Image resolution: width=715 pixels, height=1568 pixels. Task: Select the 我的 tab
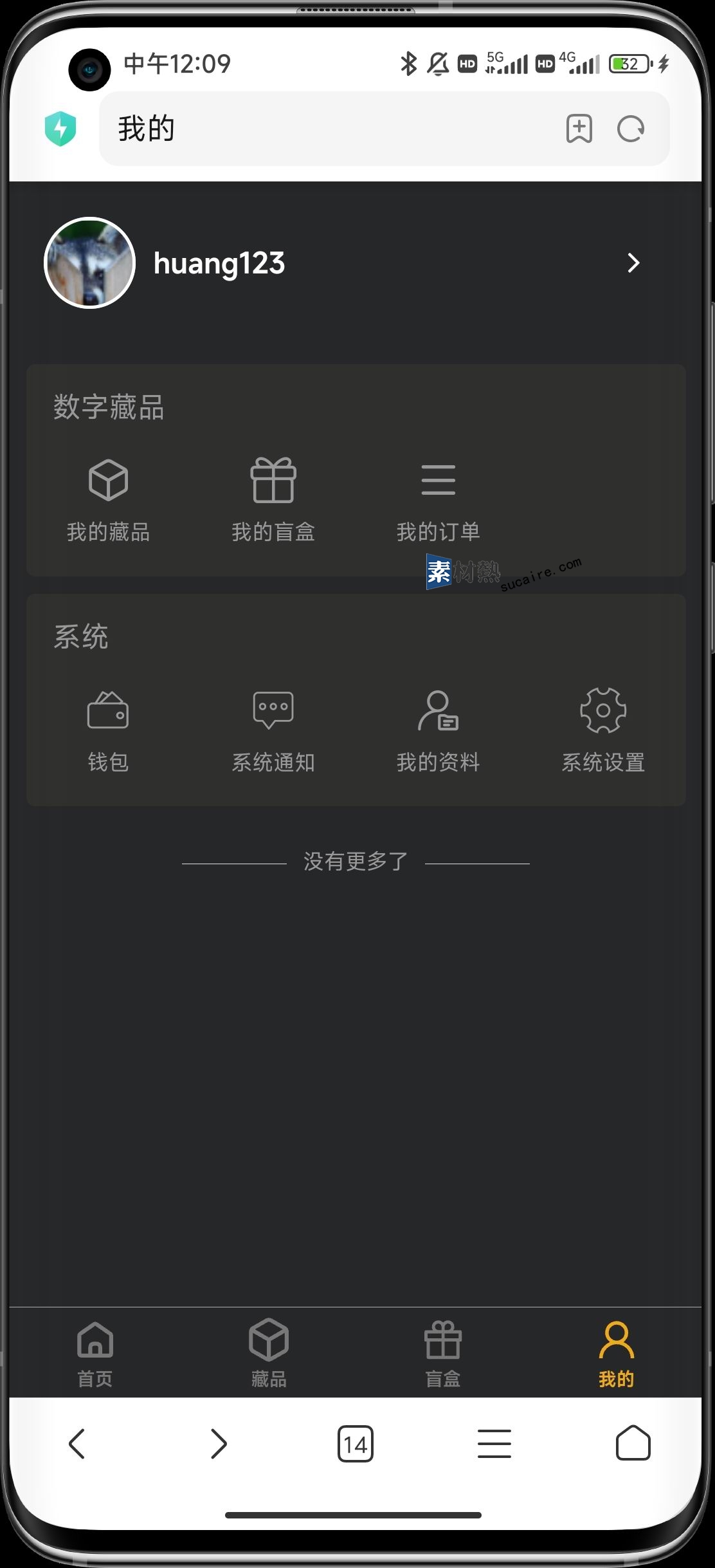(x=616, y=1352)
